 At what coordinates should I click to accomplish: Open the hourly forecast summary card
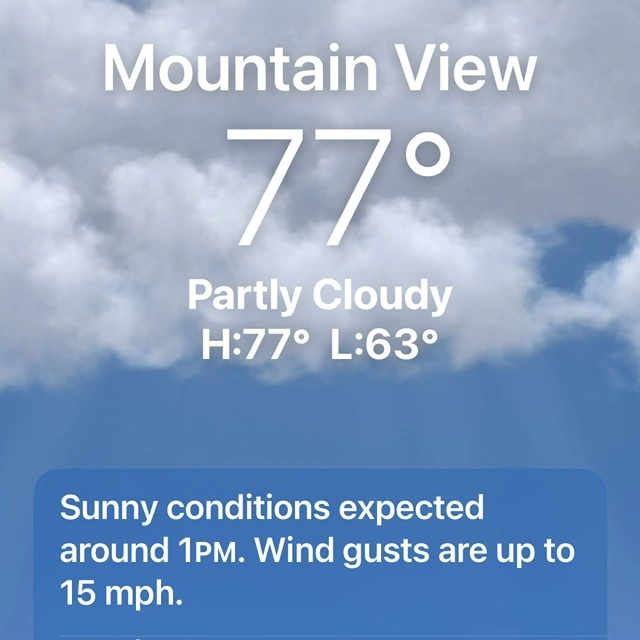[x=320, y=552]
